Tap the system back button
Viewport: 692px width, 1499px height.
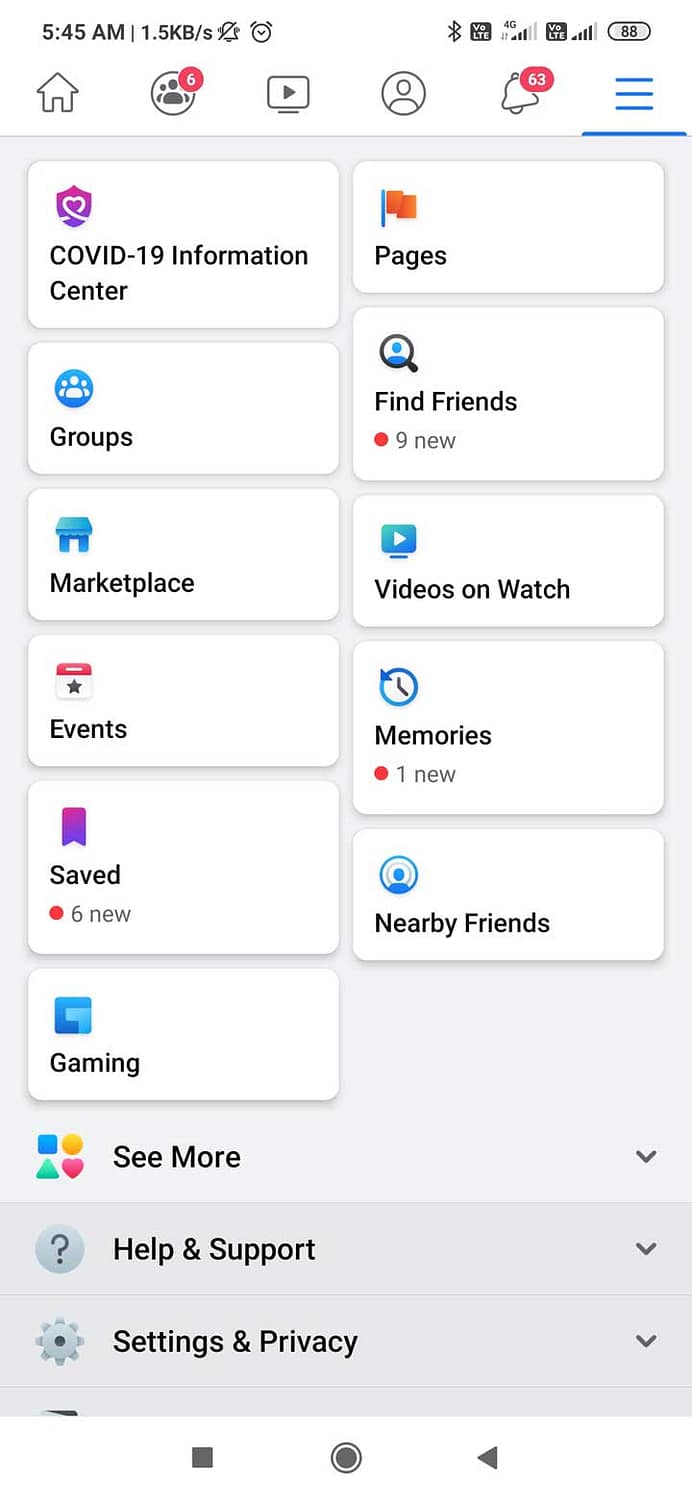pyautogui.click(x=487, y=1458)
